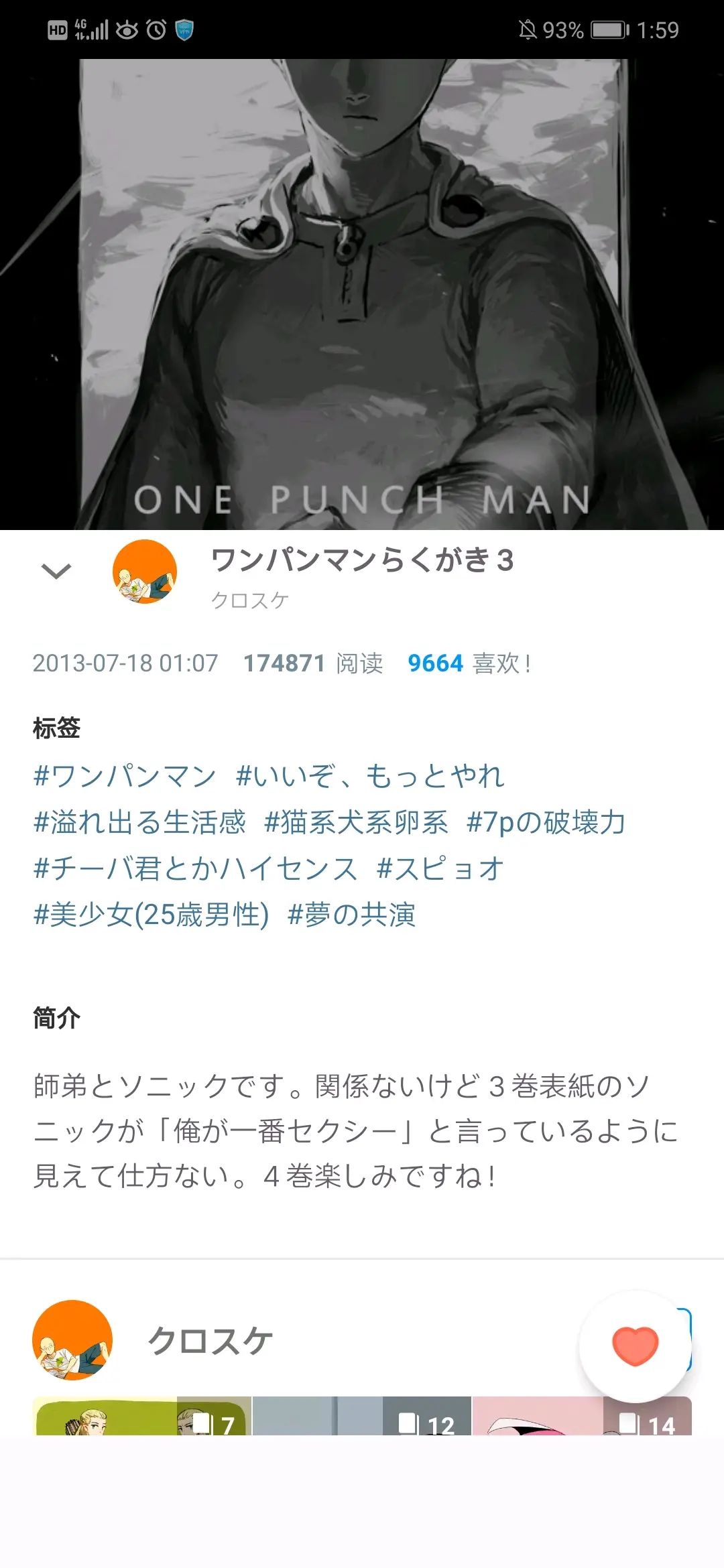724x1568 pixels.
Task: Visit クロスケ's profile in the bottom section
Action: [209, 1341]
